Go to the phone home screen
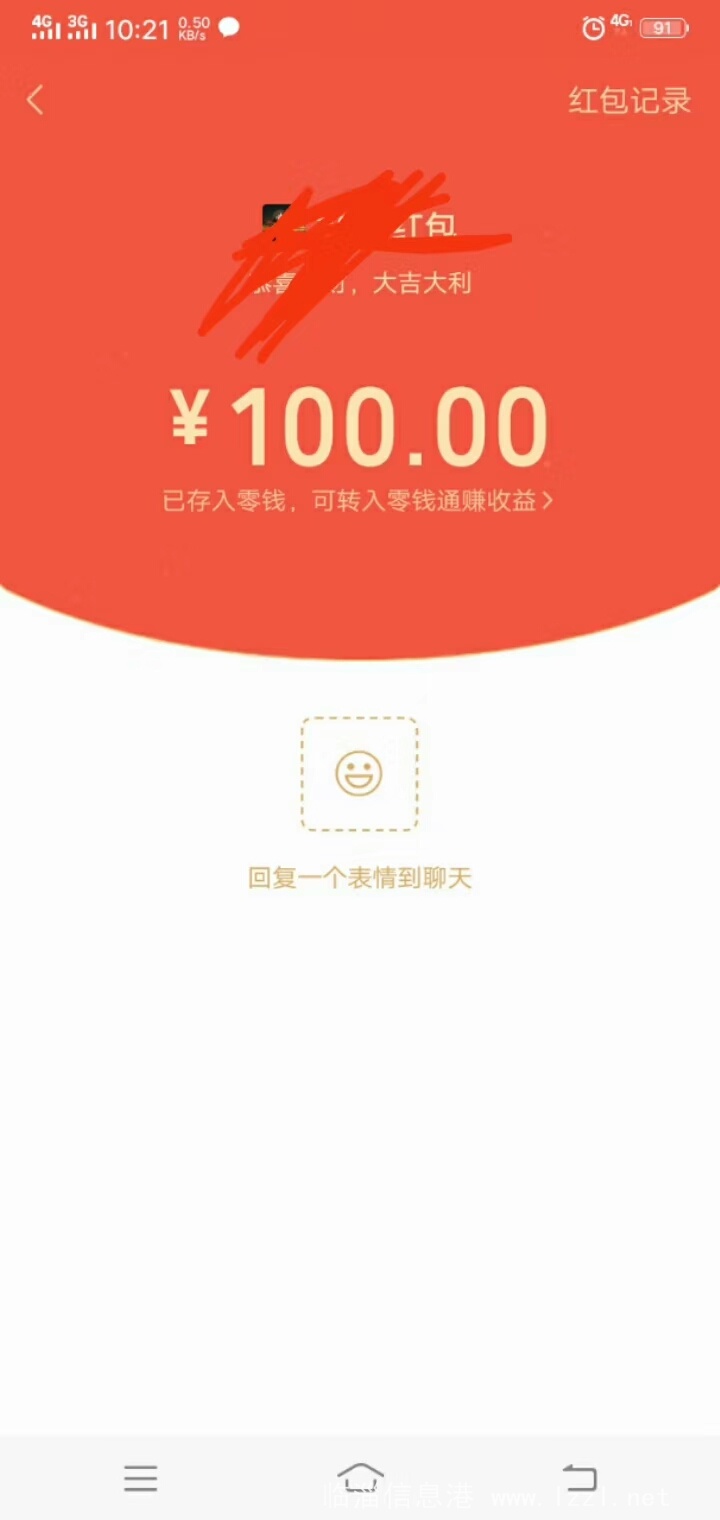Viewport: 720px width, 1520px height. point(360,1477)
